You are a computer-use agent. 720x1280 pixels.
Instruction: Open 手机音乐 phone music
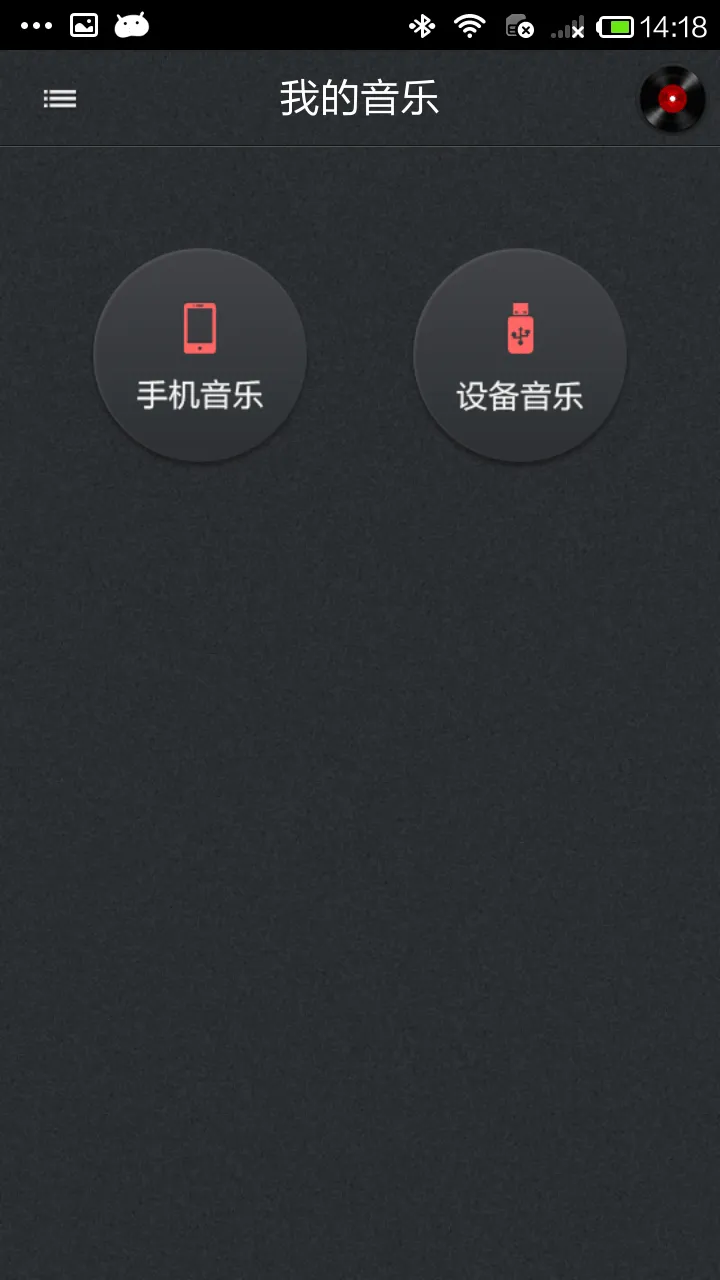click(x=200, y=355)
